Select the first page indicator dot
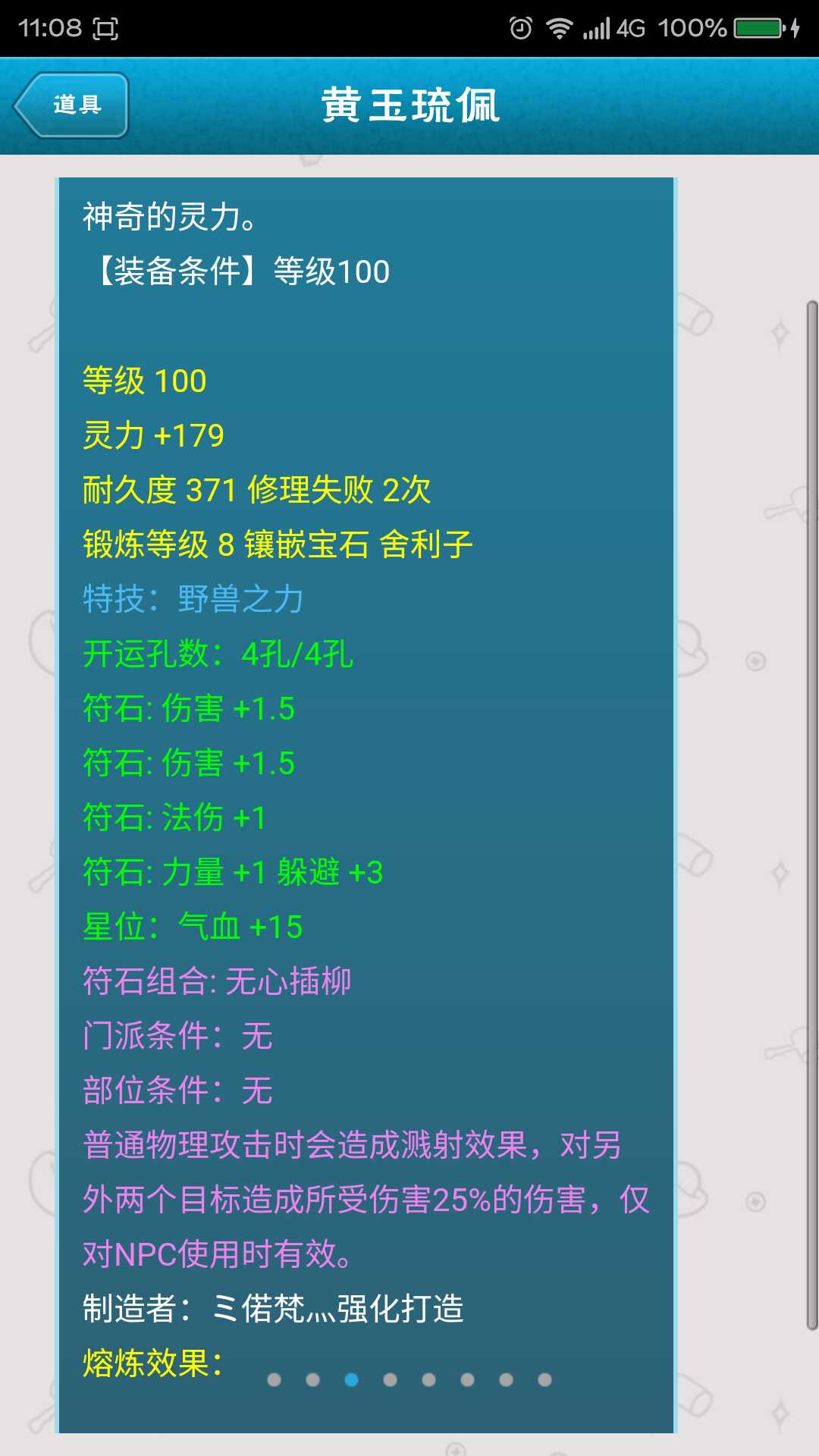The width and height of the screenshot is (819, 1456). click(x=275, y=1379)
